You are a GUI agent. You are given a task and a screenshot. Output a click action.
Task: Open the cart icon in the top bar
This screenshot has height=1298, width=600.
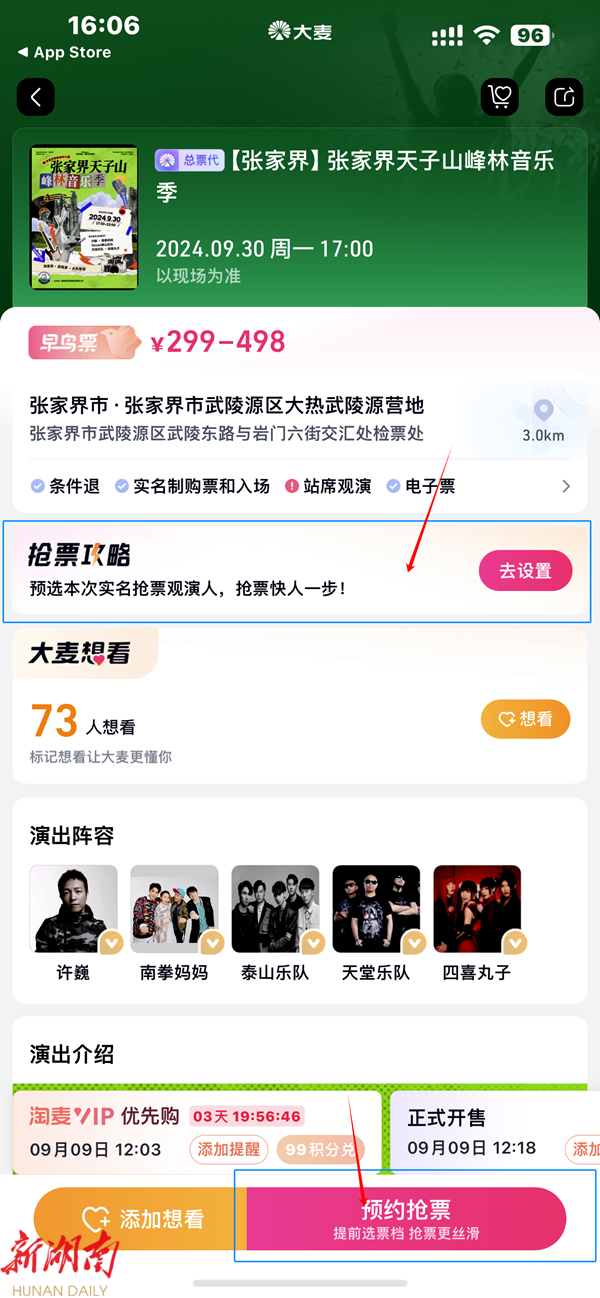(x=500, y=97)
